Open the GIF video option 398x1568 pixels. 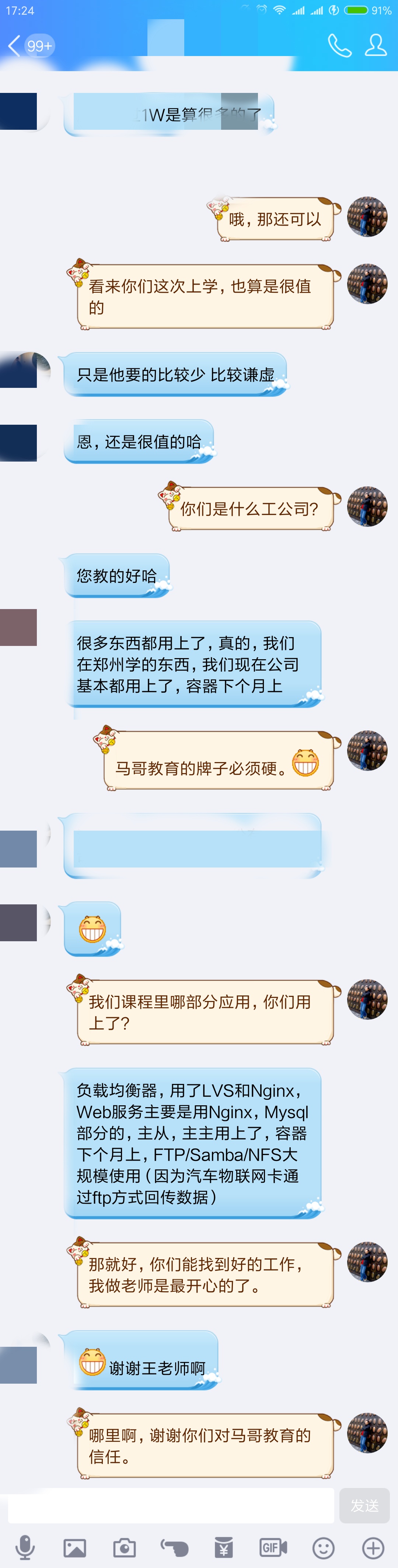(273, 1547)
